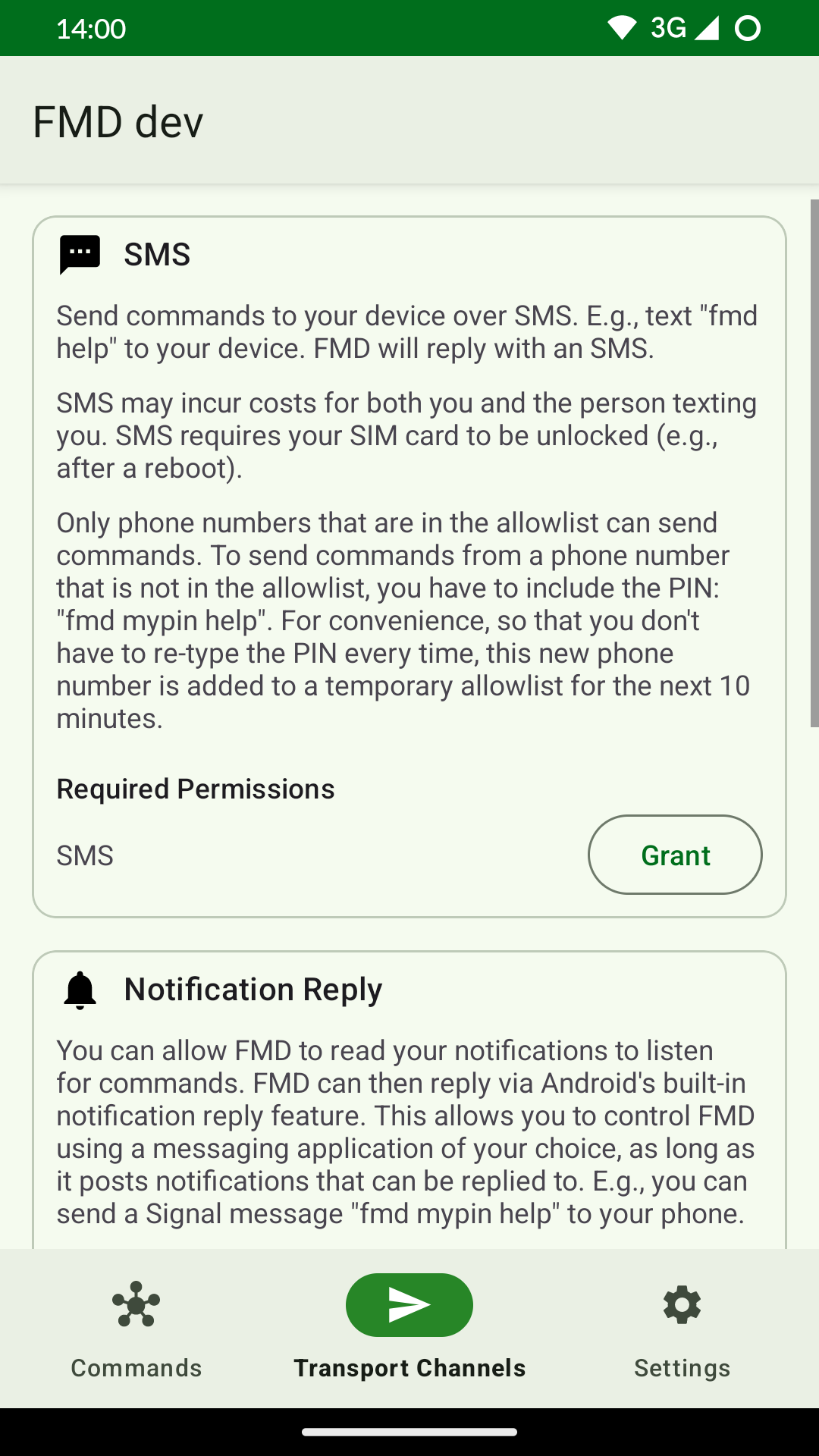Select the Transport Channels tab

[x=409, y=1329]
